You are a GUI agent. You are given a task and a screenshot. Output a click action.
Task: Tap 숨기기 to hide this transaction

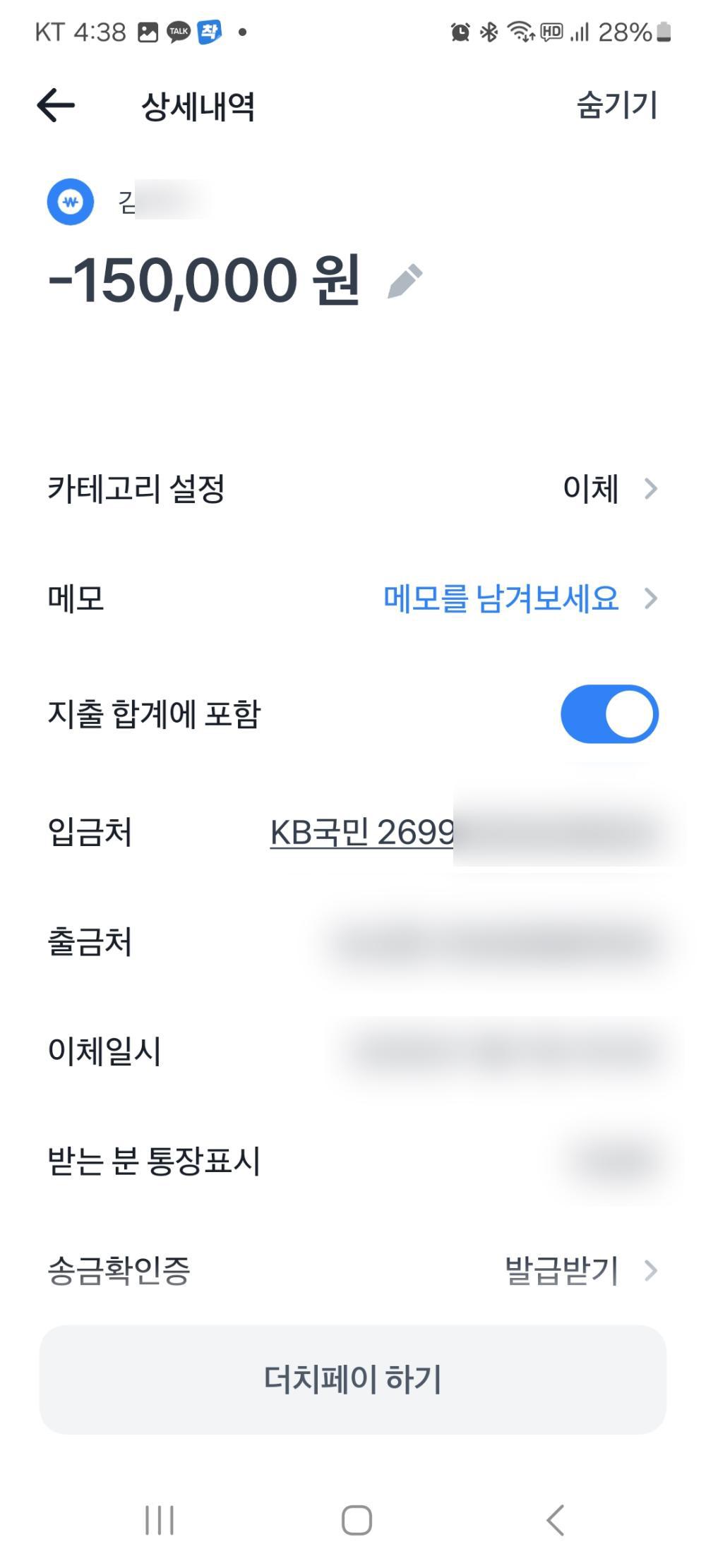tap(617, 106)
